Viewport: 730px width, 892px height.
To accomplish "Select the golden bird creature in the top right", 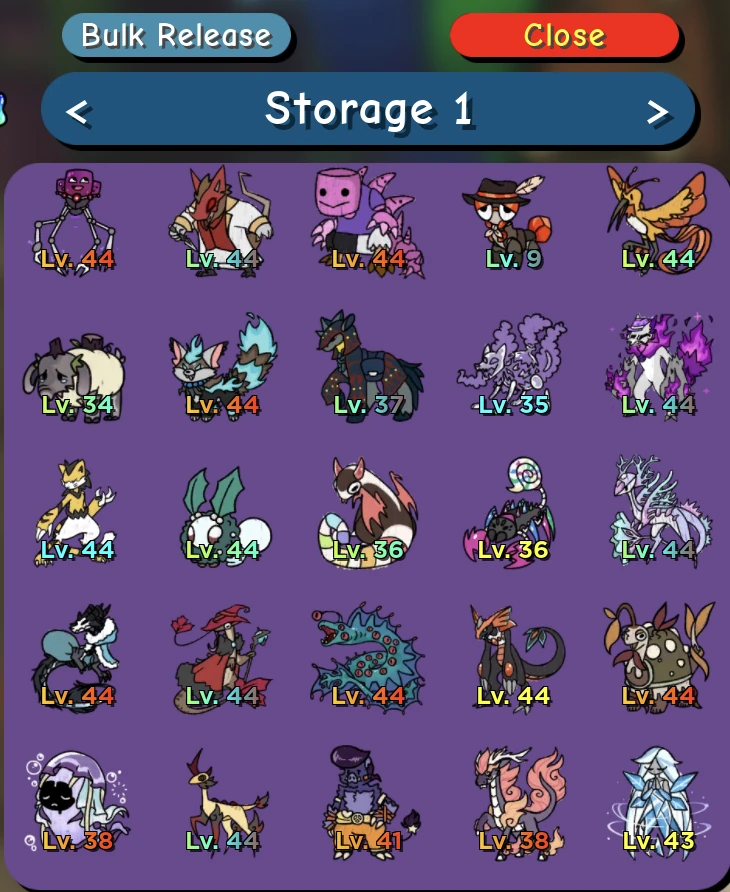I will click(x=660, y=215).
